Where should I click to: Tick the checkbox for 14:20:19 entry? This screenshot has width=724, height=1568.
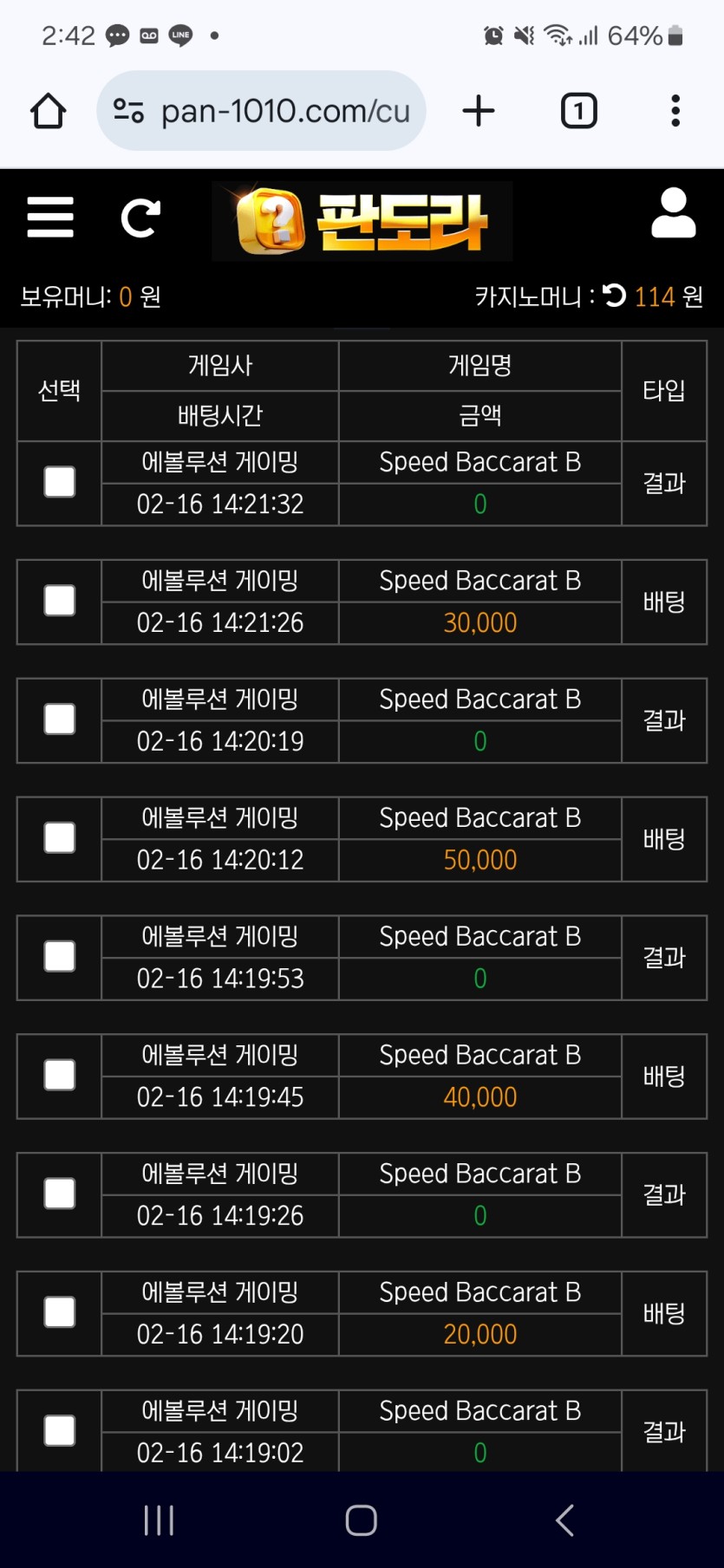tap(60, 719)
